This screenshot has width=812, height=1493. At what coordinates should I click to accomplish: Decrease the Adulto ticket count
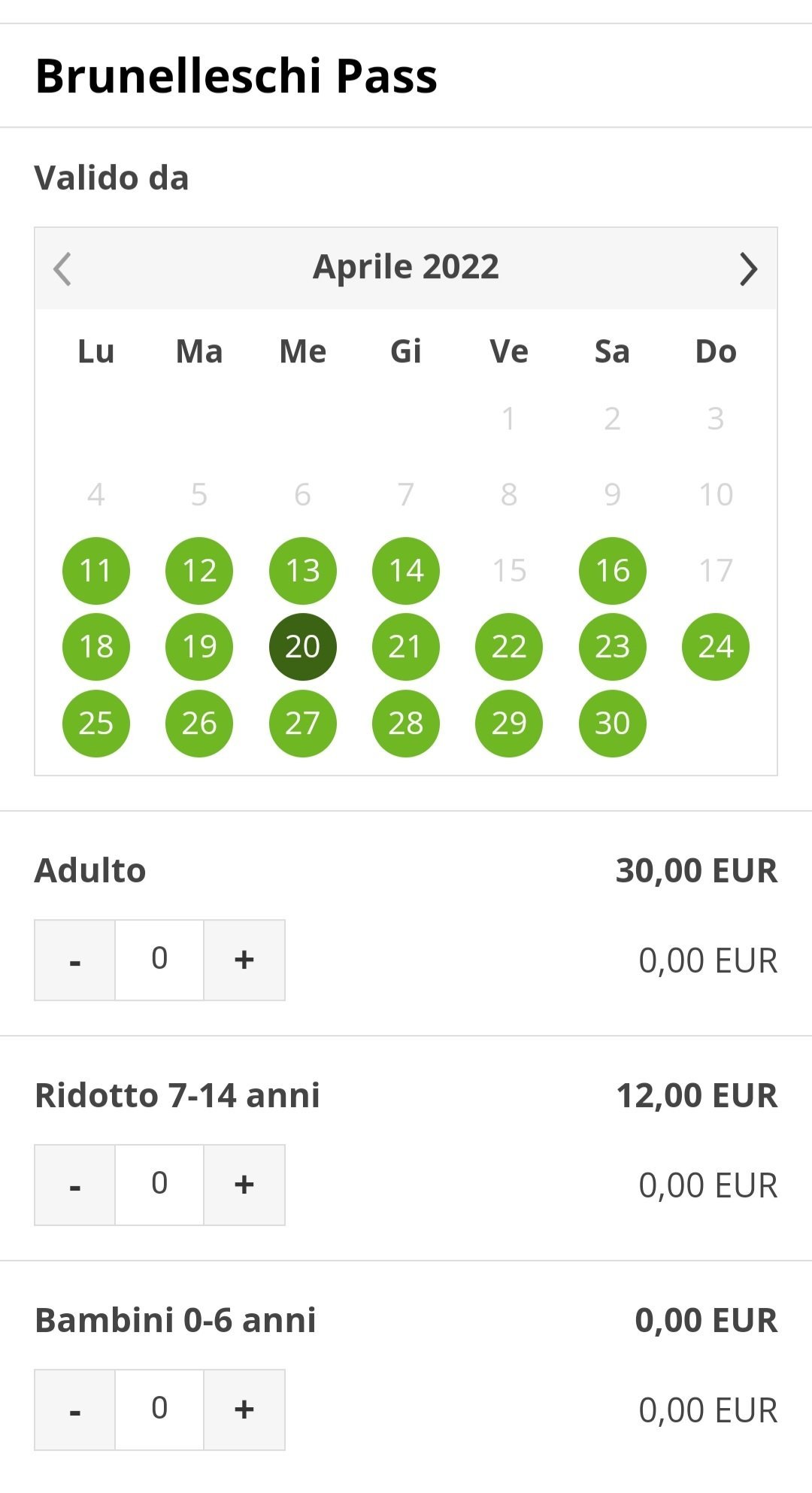[x=75, y=960]
